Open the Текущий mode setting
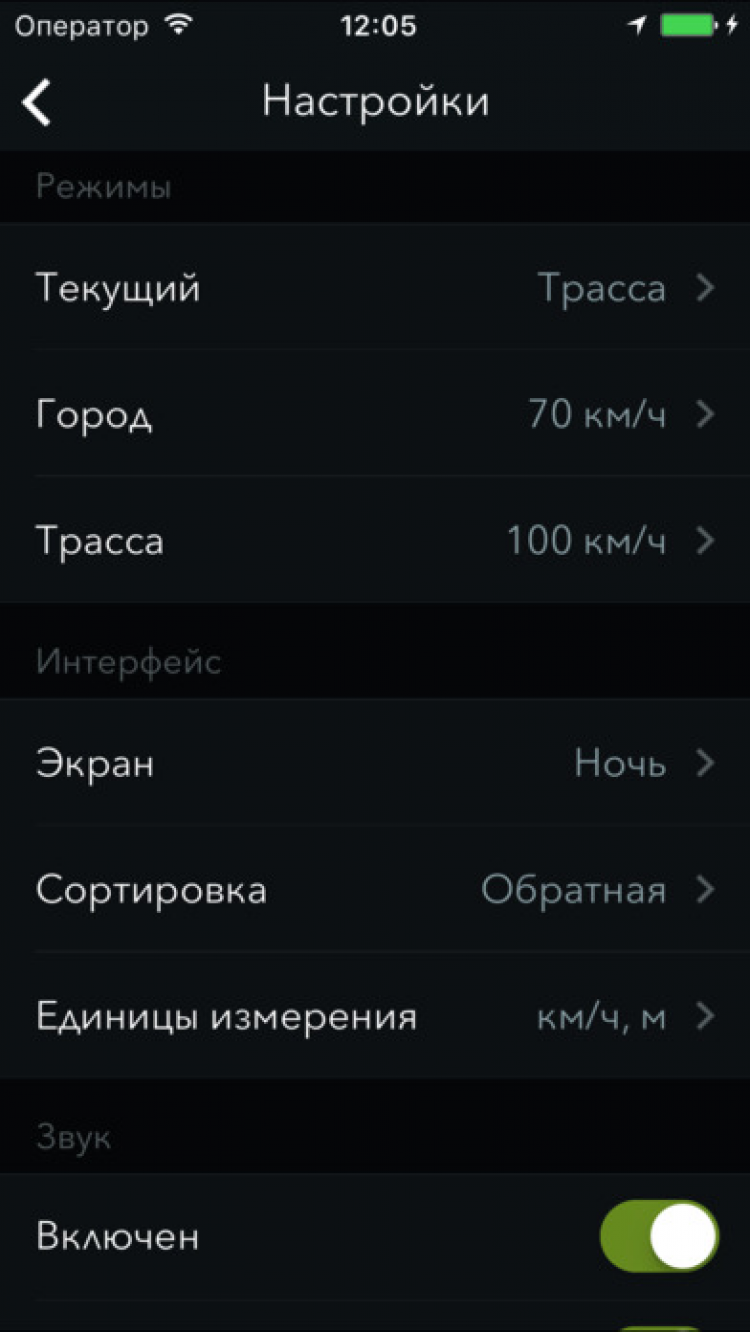 [x=375, y=288]
